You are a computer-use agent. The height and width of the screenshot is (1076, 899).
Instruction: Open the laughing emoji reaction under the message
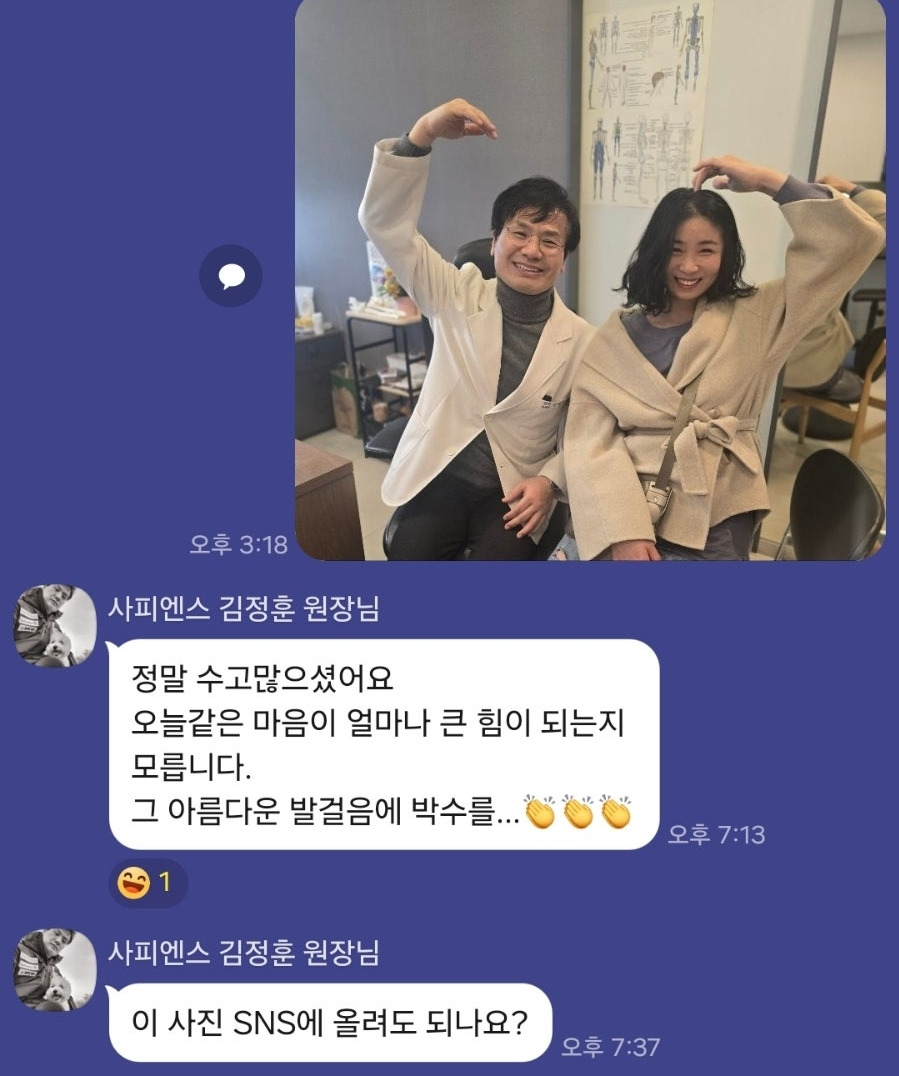[148, 882]
